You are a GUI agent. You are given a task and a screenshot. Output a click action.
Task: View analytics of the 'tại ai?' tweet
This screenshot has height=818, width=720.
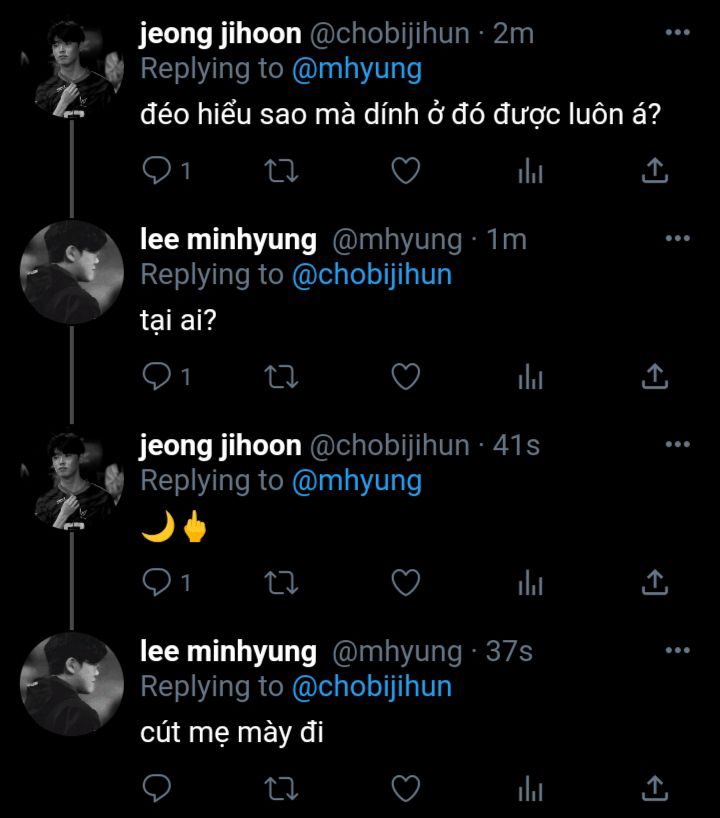pyautogui.click(x=530, y=377)
